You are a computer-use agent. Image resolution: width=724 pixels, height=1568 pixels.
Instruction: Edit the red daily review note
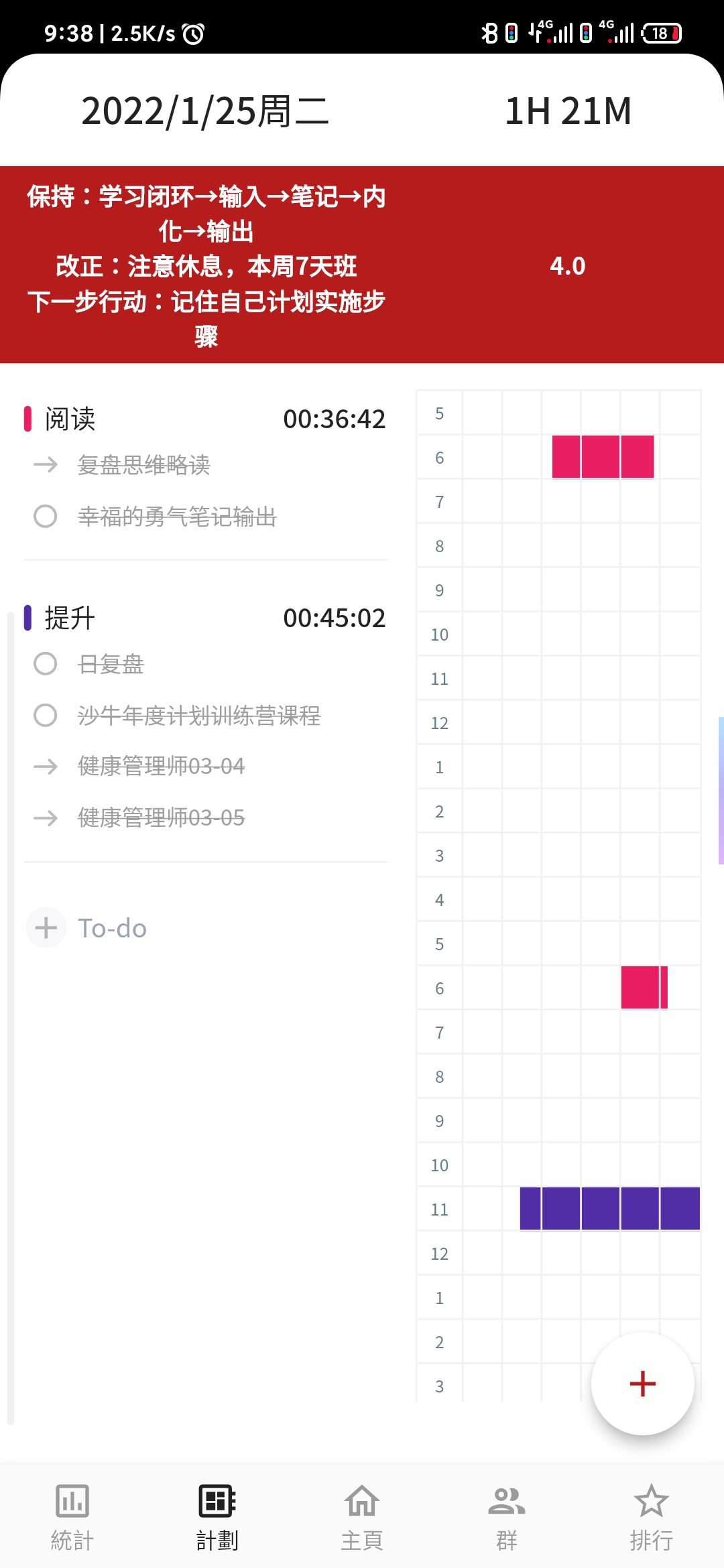click(206, 266)
